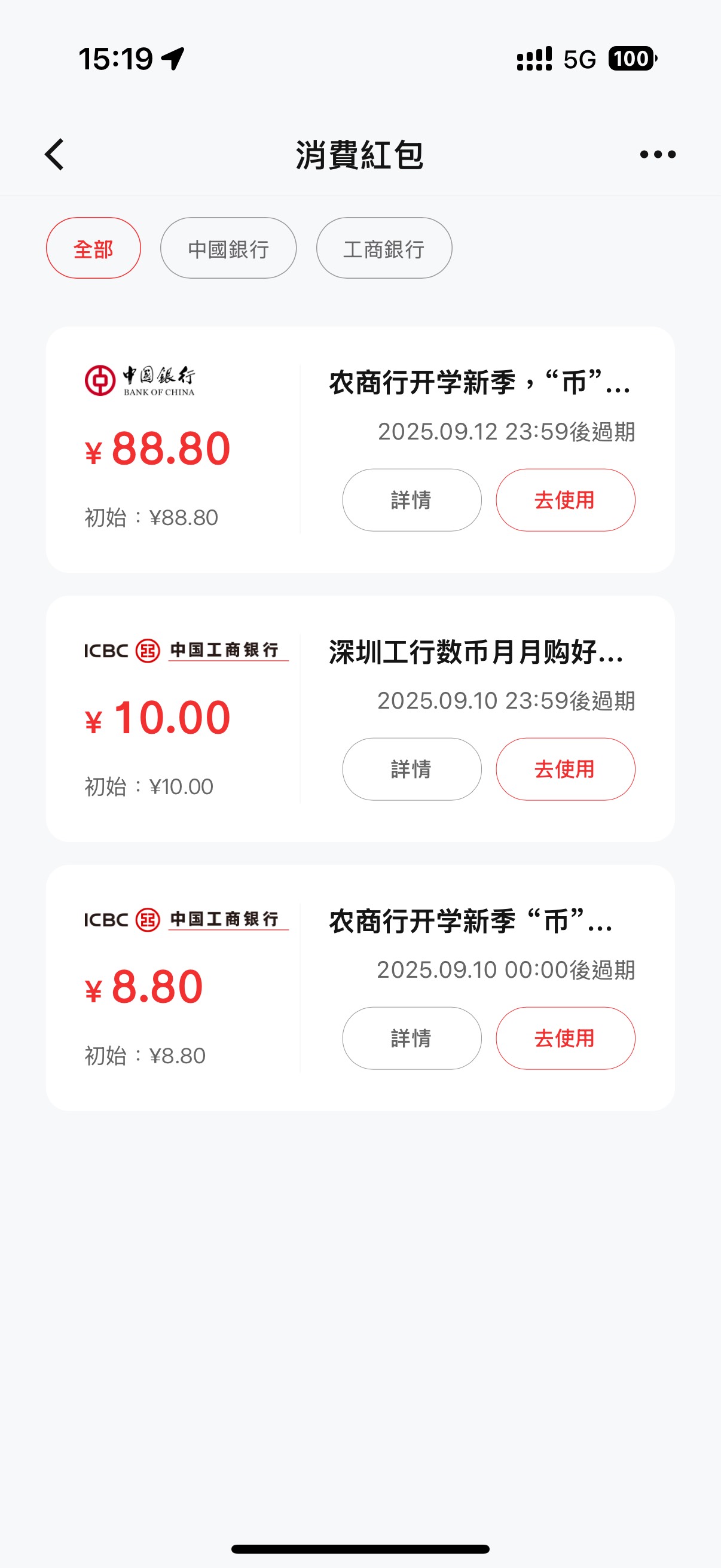The image size is (721, 1568).
Task: View 詳情 for the ¥8.80 red packet
Action: pos(412,1038)
